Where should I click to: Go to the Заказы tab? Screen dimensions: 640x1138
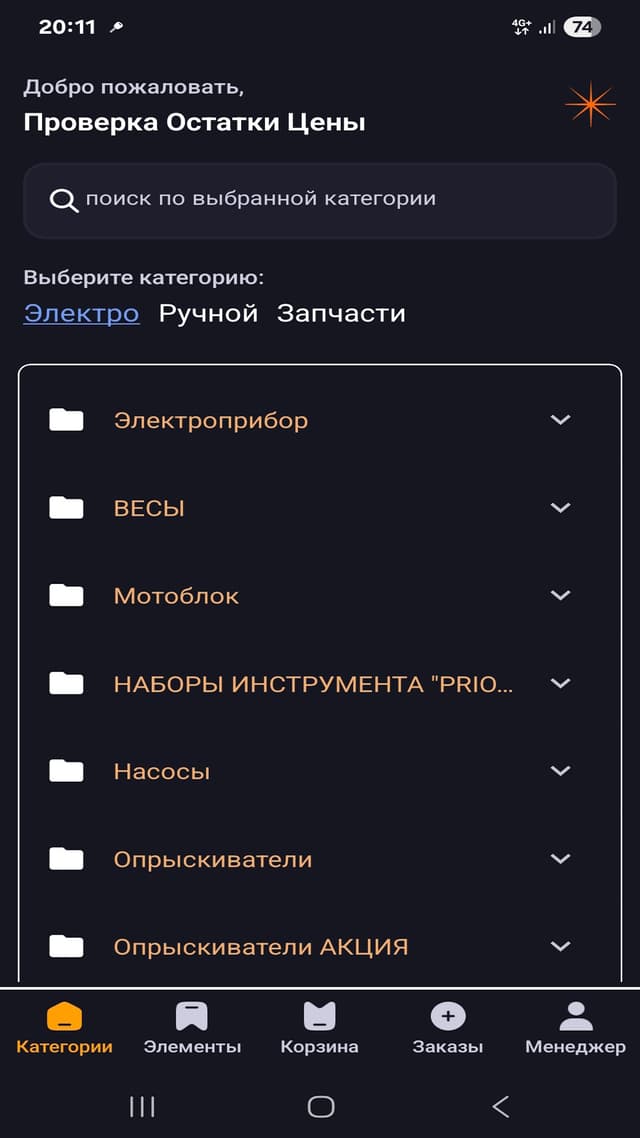447,1030
